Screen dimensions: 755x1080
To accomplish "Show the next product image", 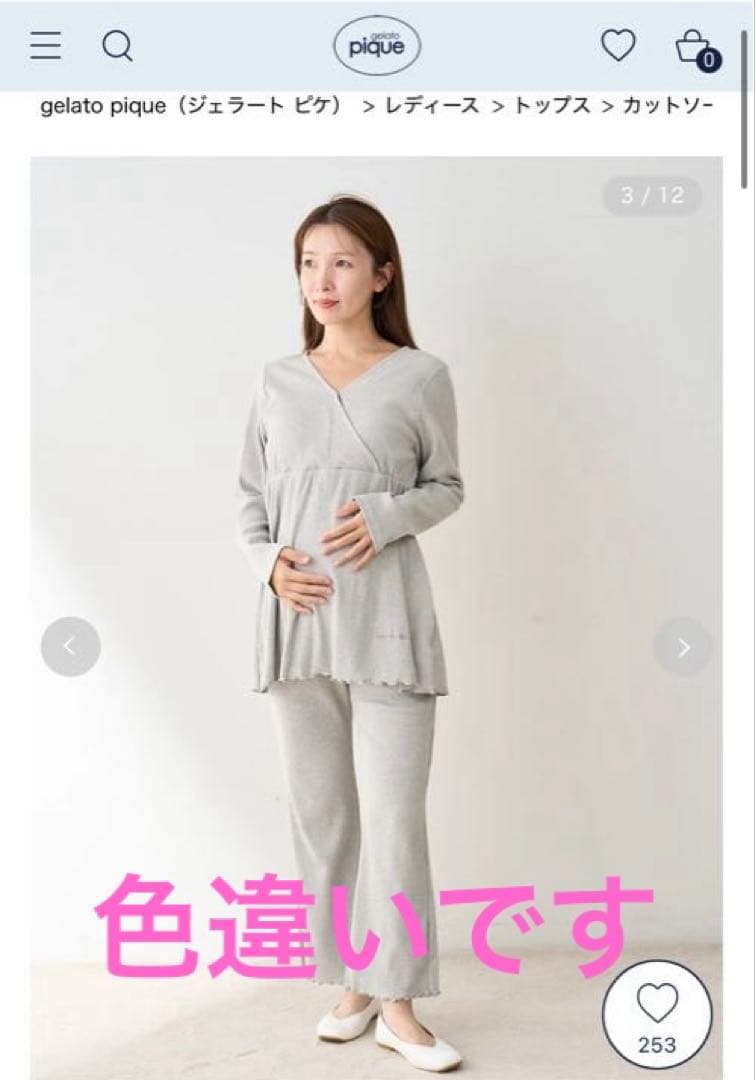I will 683,647.
